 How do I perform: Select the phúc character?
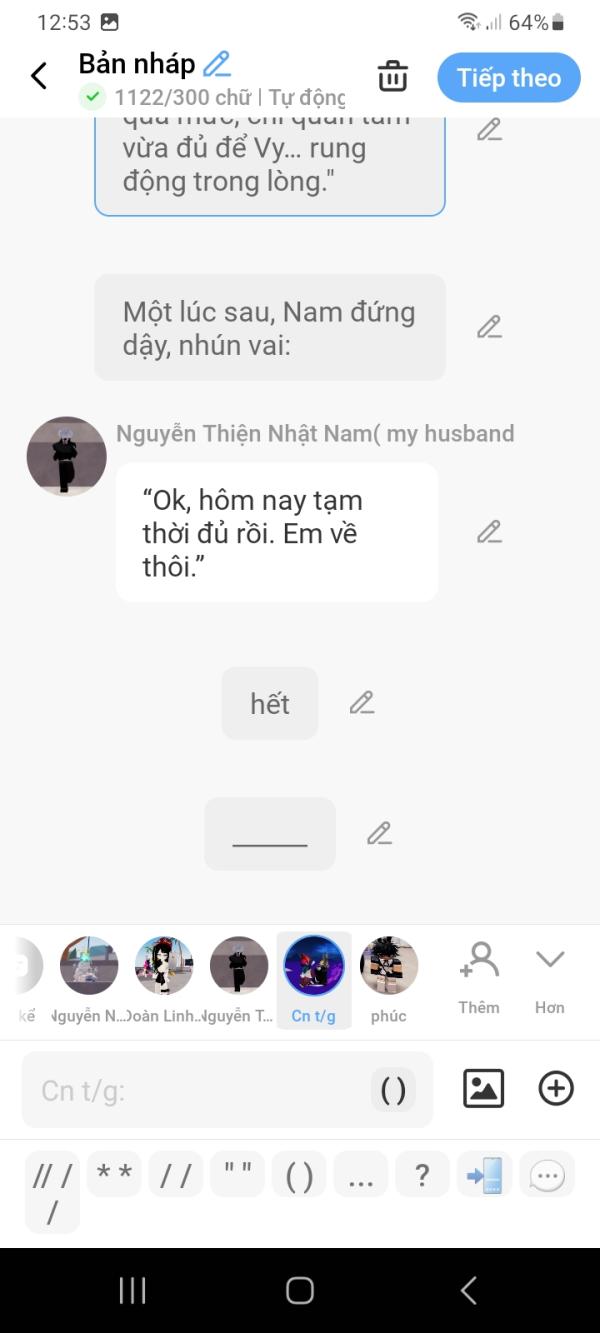click(389, 980)
